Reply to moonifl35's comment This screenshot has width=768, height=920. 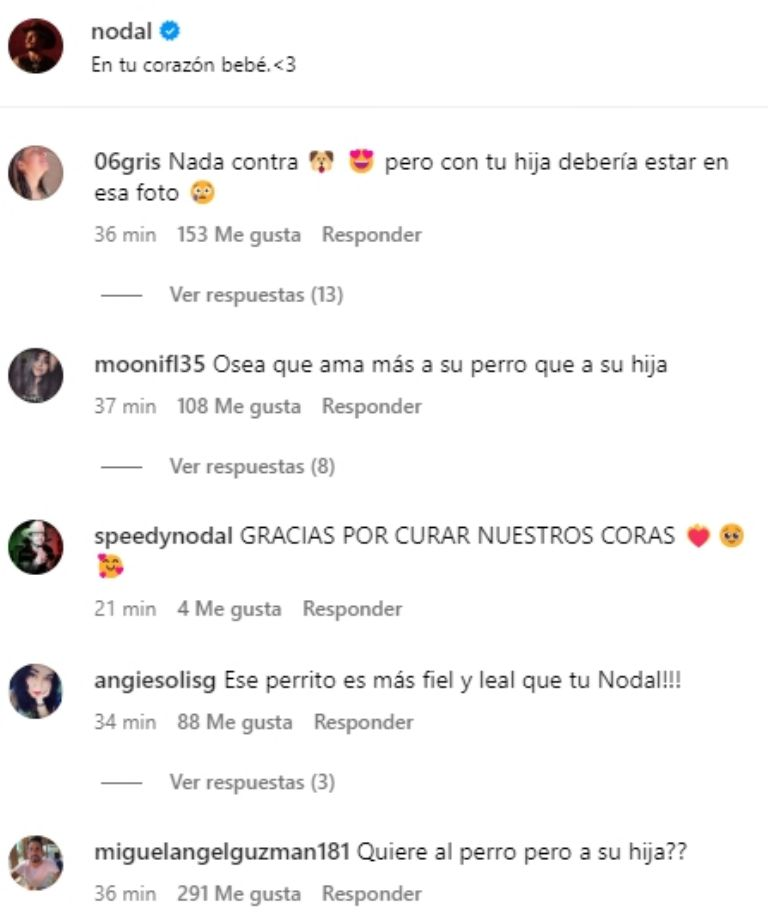[x=371, y=406]
